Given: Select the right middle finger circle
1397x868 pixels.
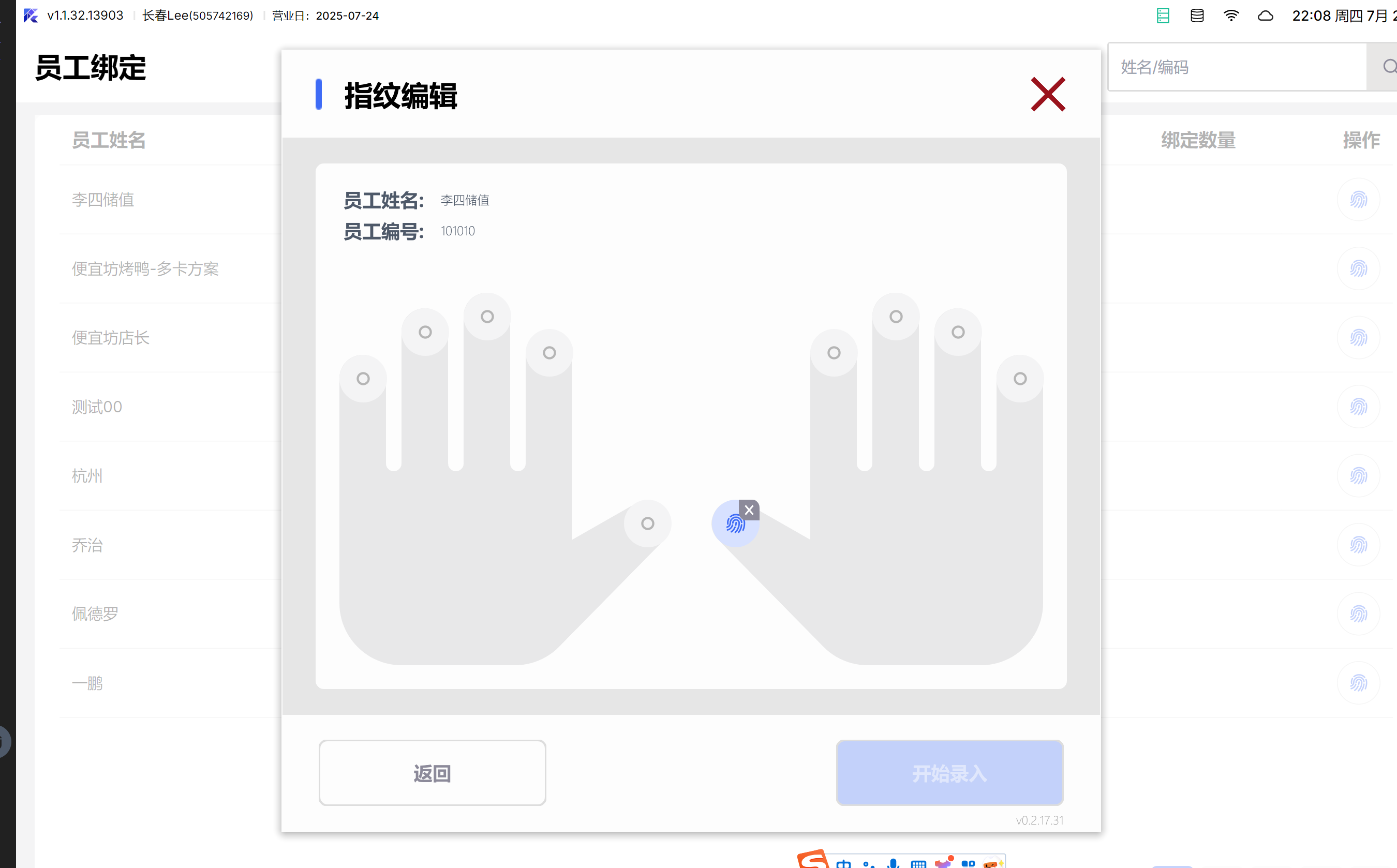Looking at the screenshot, I should coord(896,317).
